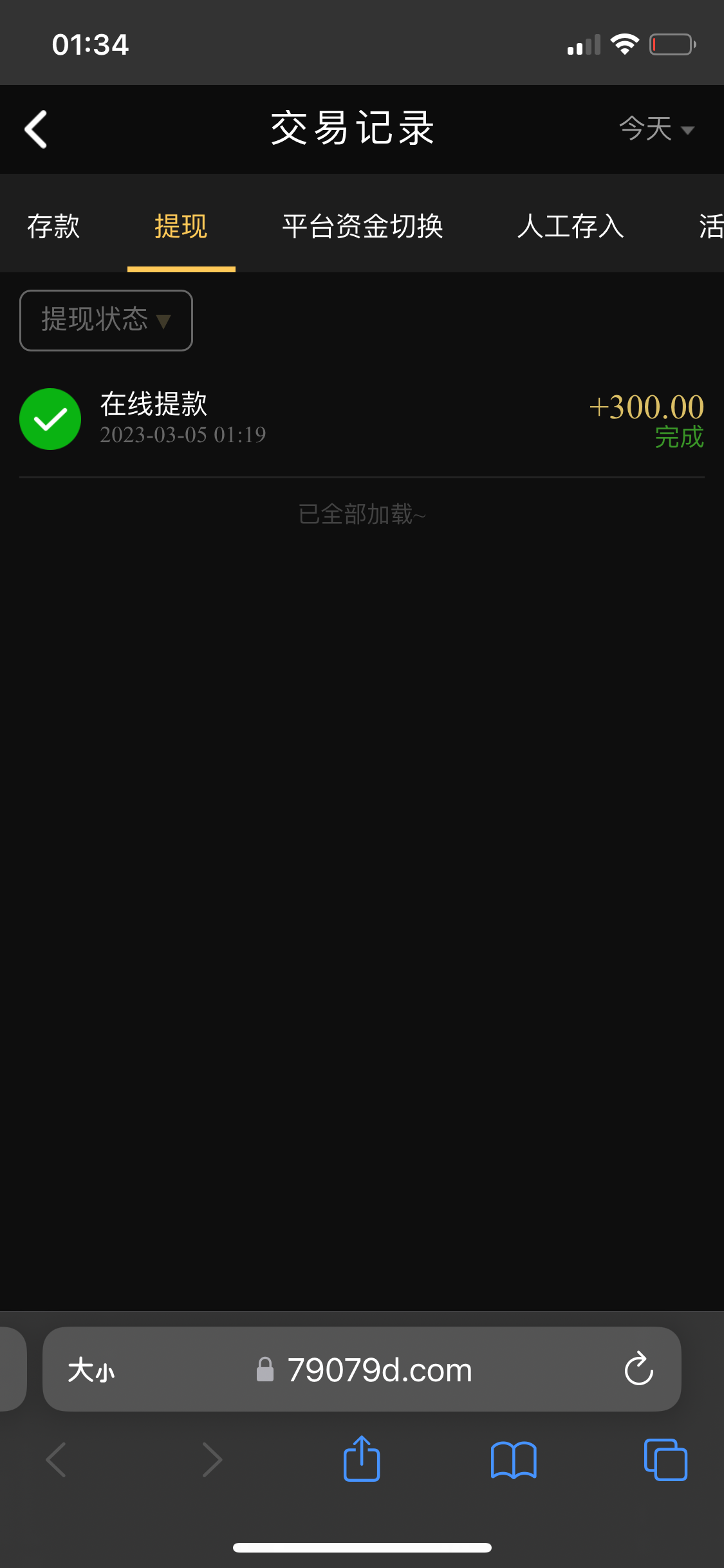Open the 今天 date range dropdown
This screenshot has height=1568, width=724.
coord(656,129)
